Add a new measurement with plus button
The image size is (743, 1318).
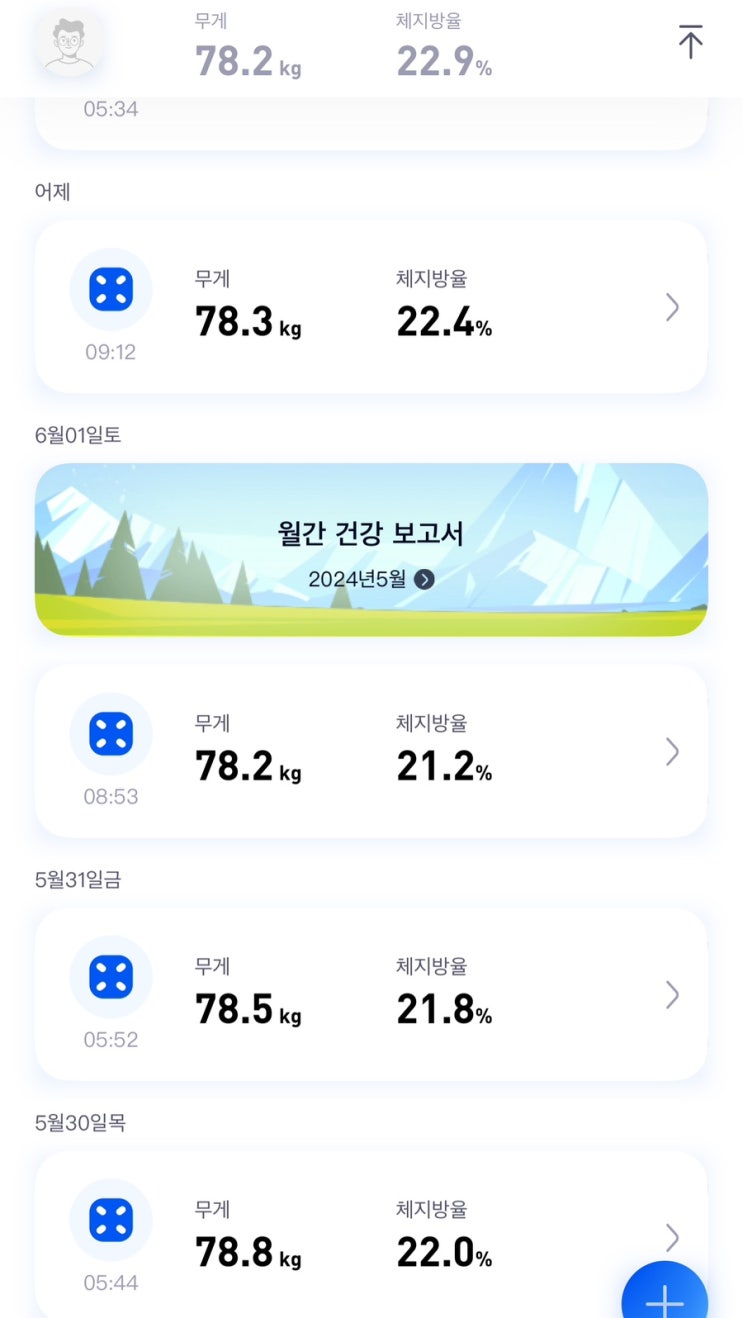click(664, 1298)
